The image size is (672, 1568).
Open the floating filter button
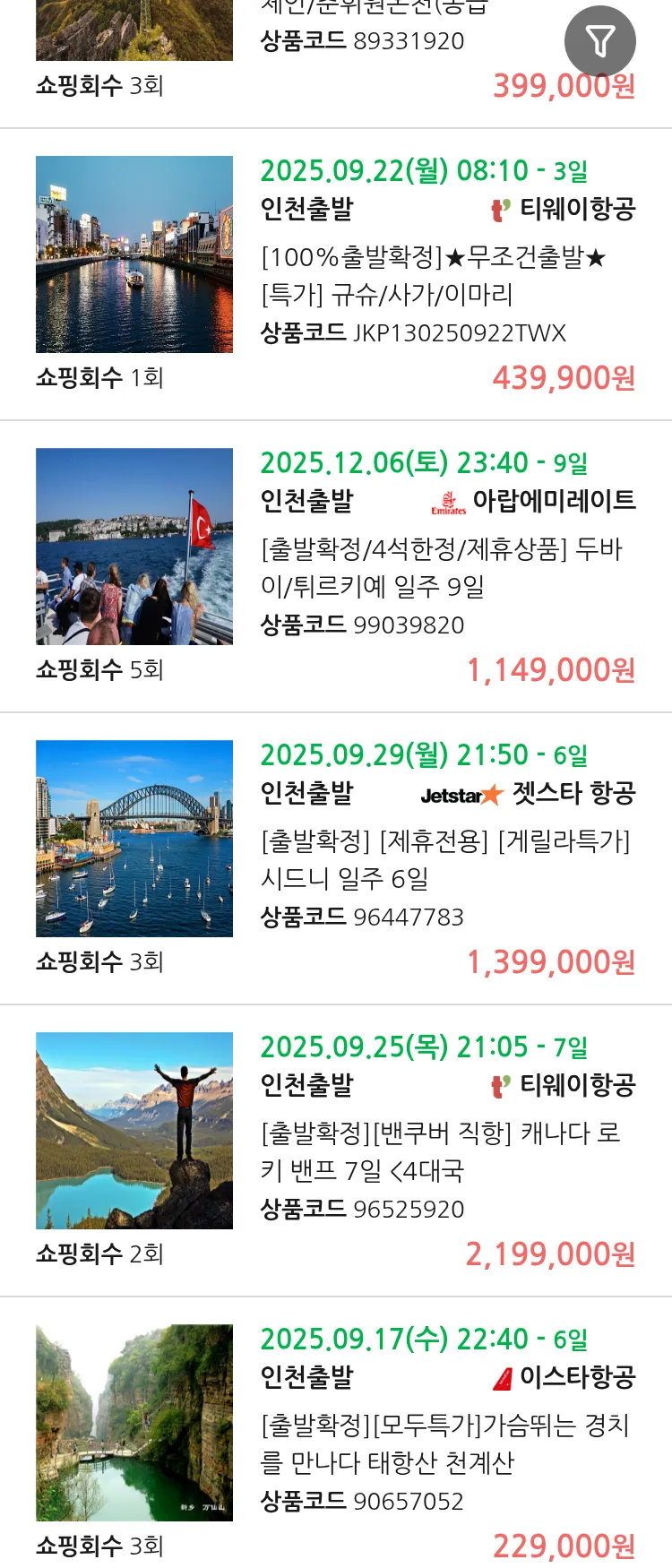(x=599, y=41)
